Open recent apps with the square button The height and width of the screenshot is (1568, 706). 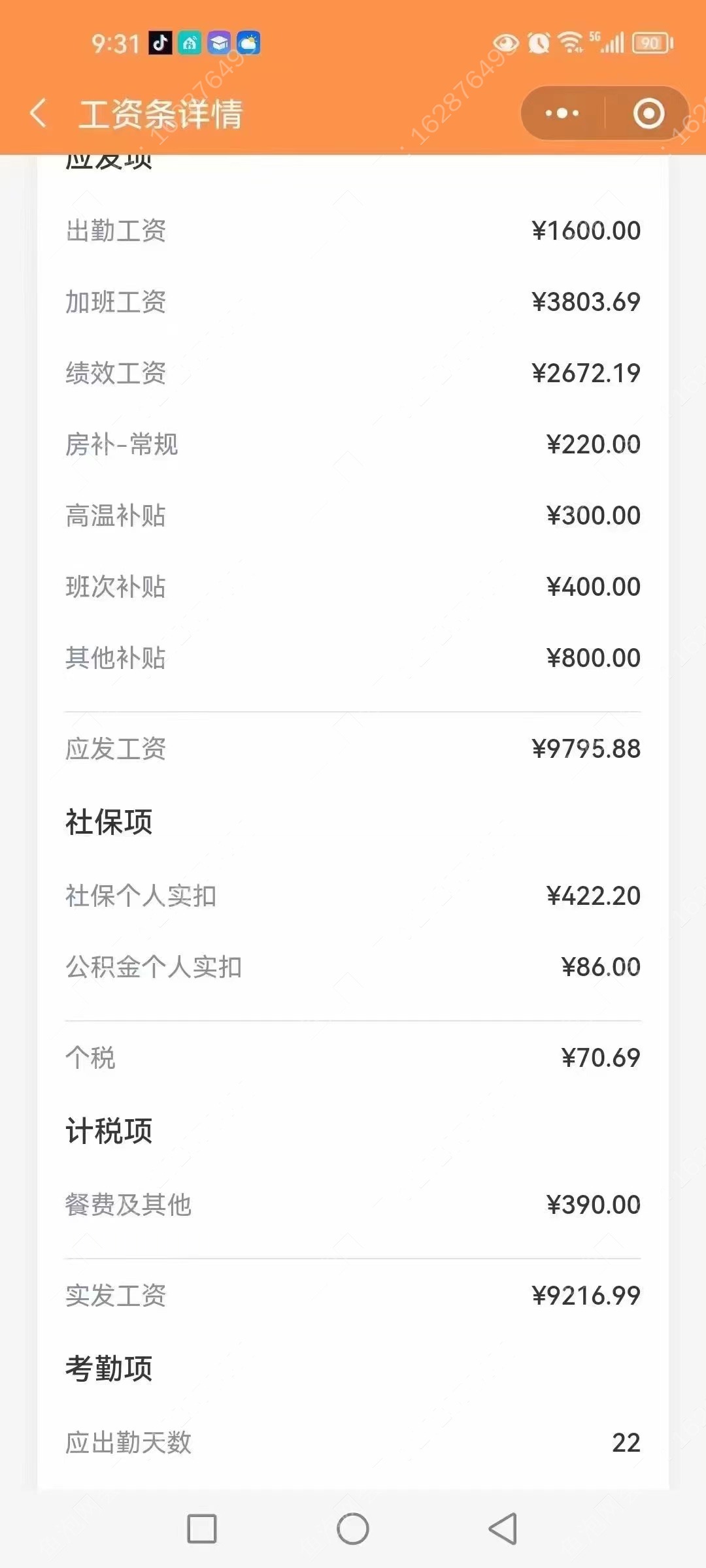pos(202,1529)
